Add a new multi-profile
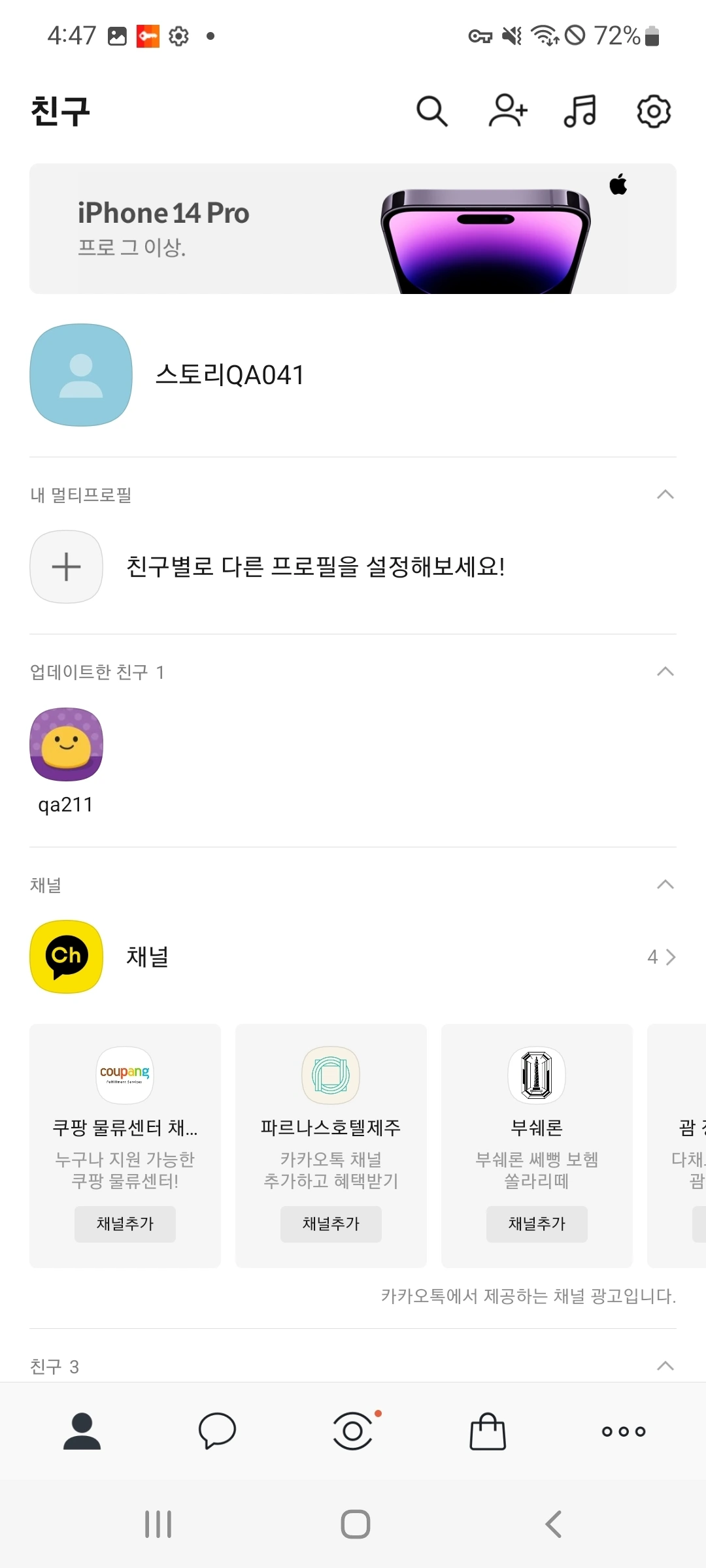This screenshot has height=1568, width=706. (66, 566)
